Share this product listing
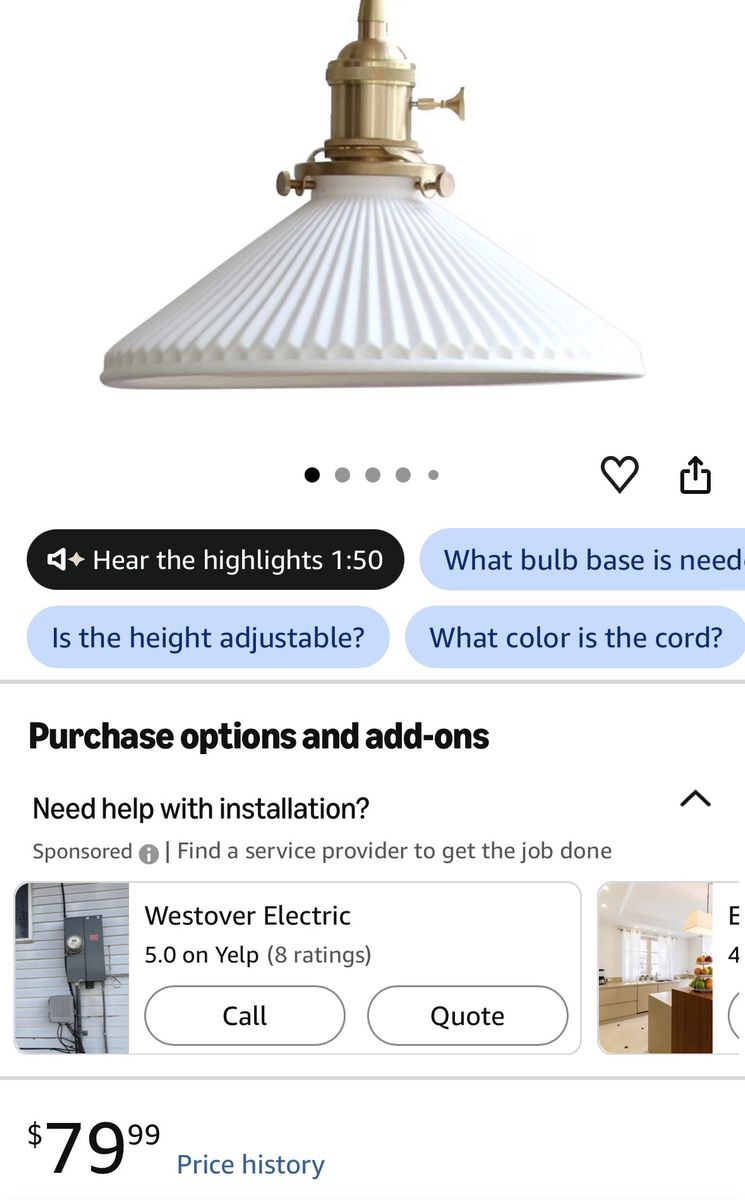The width and height of the screenshot is (745, 1200). coord(695,474)
